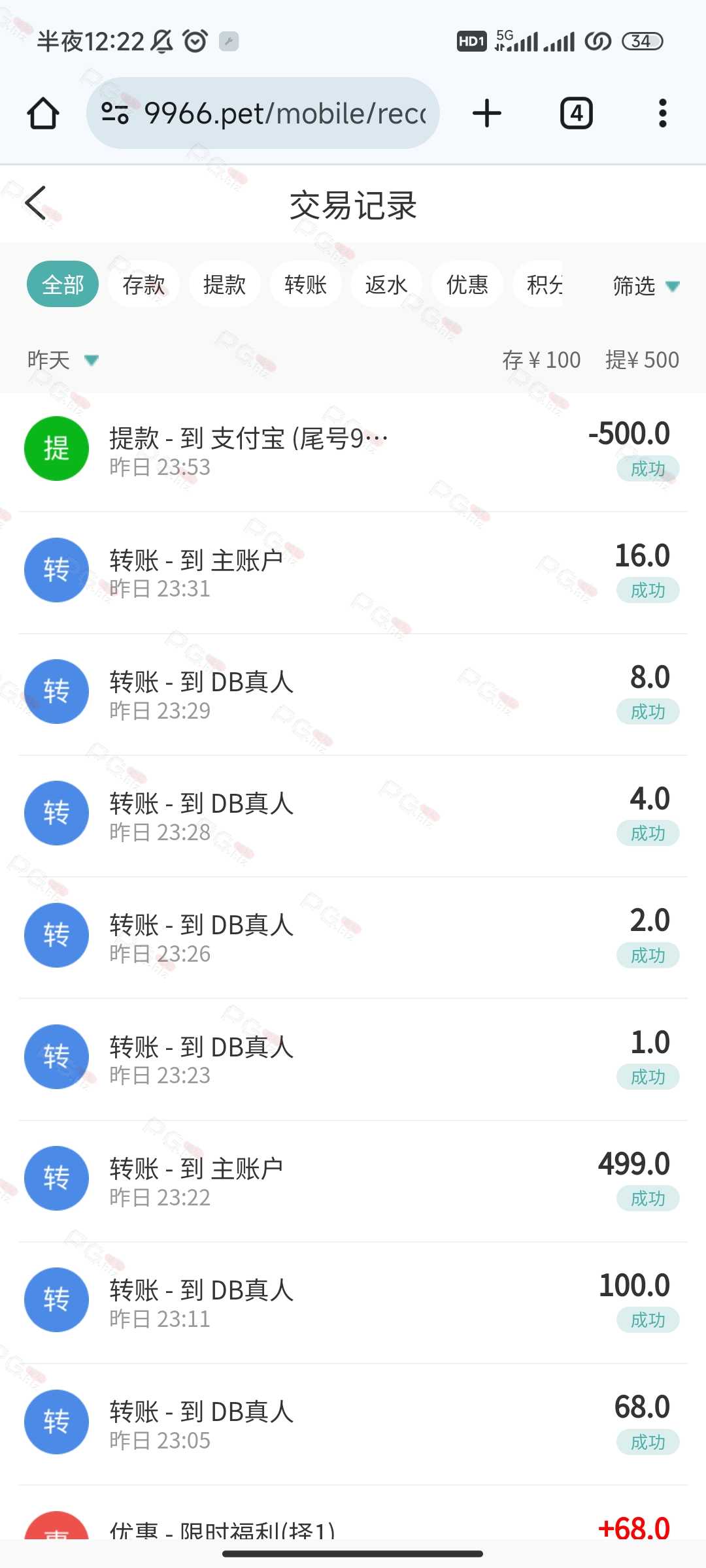Go back from the 交易记录 page

pyautogui.click(x=37, y=203)
